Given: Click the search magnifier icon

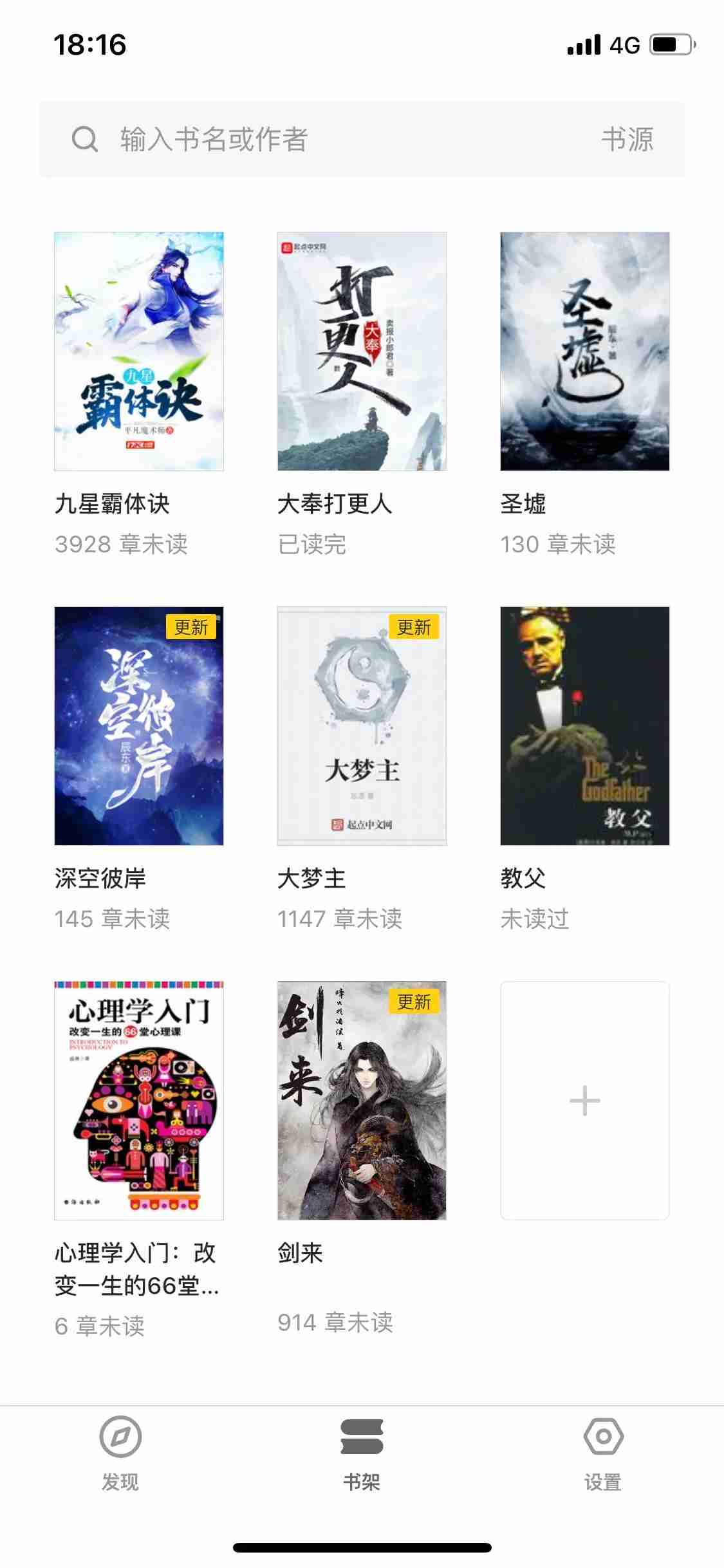Looking at the screenshot, I should point(84,138).
